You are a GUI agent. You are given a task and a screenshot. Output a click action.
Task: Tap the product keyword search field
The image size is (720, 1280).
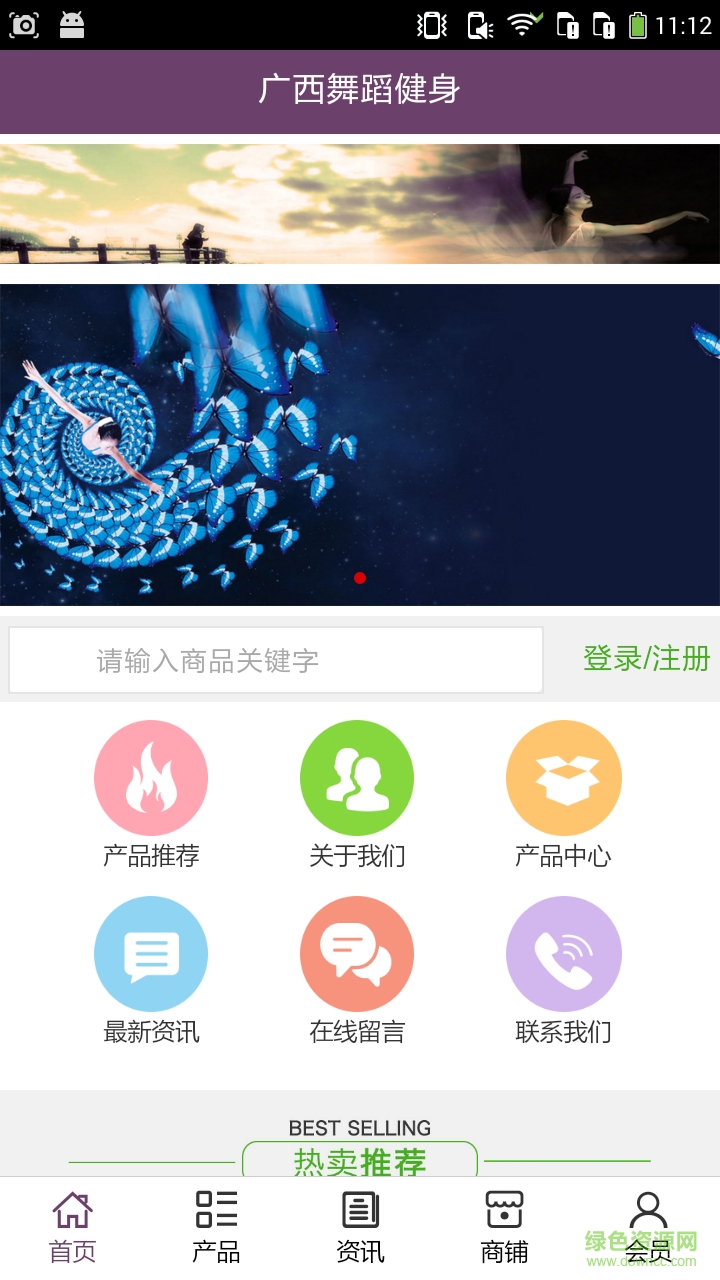pos(275,660)
